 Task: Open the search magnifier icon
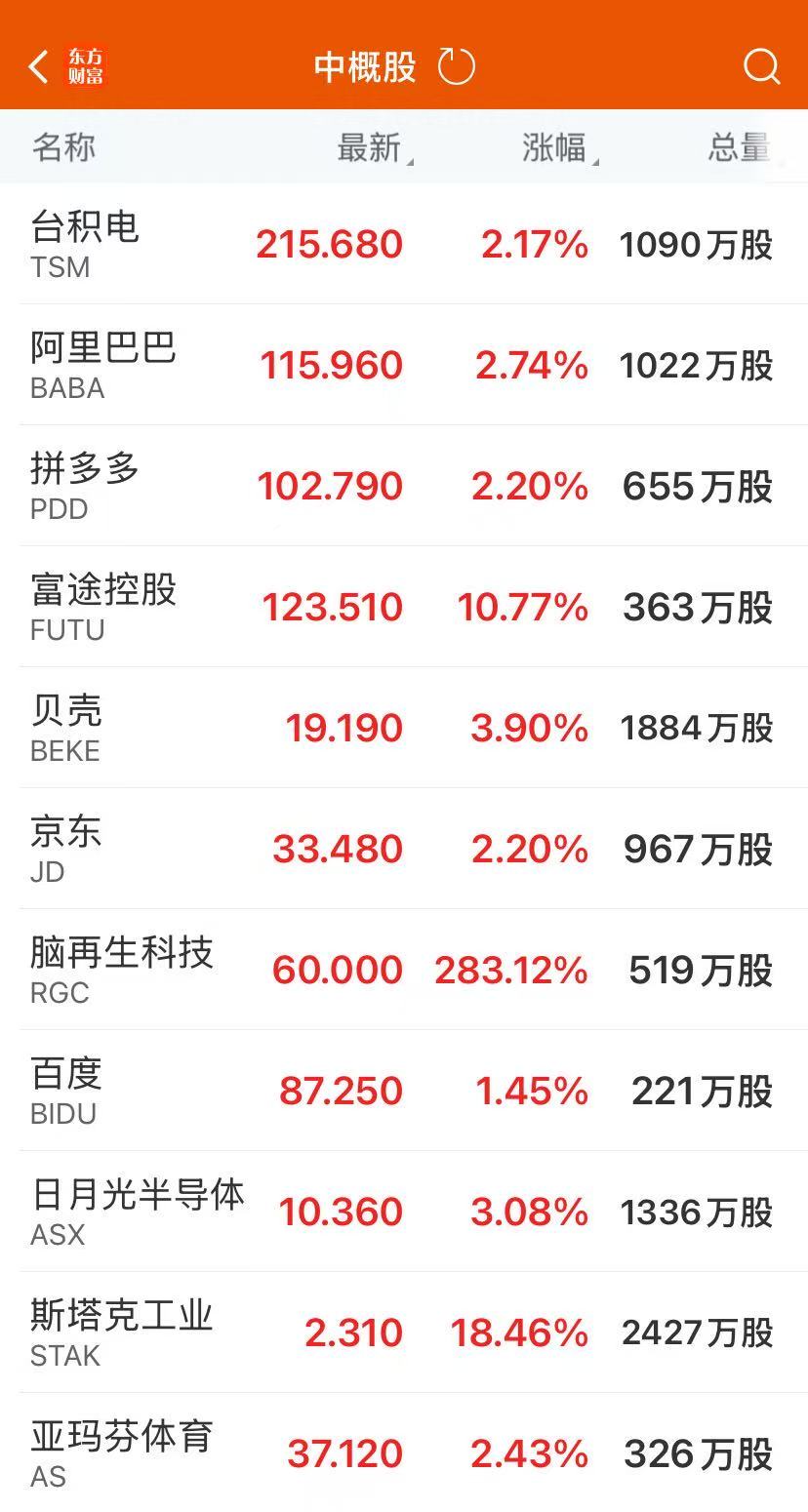(x=761, y=67)
